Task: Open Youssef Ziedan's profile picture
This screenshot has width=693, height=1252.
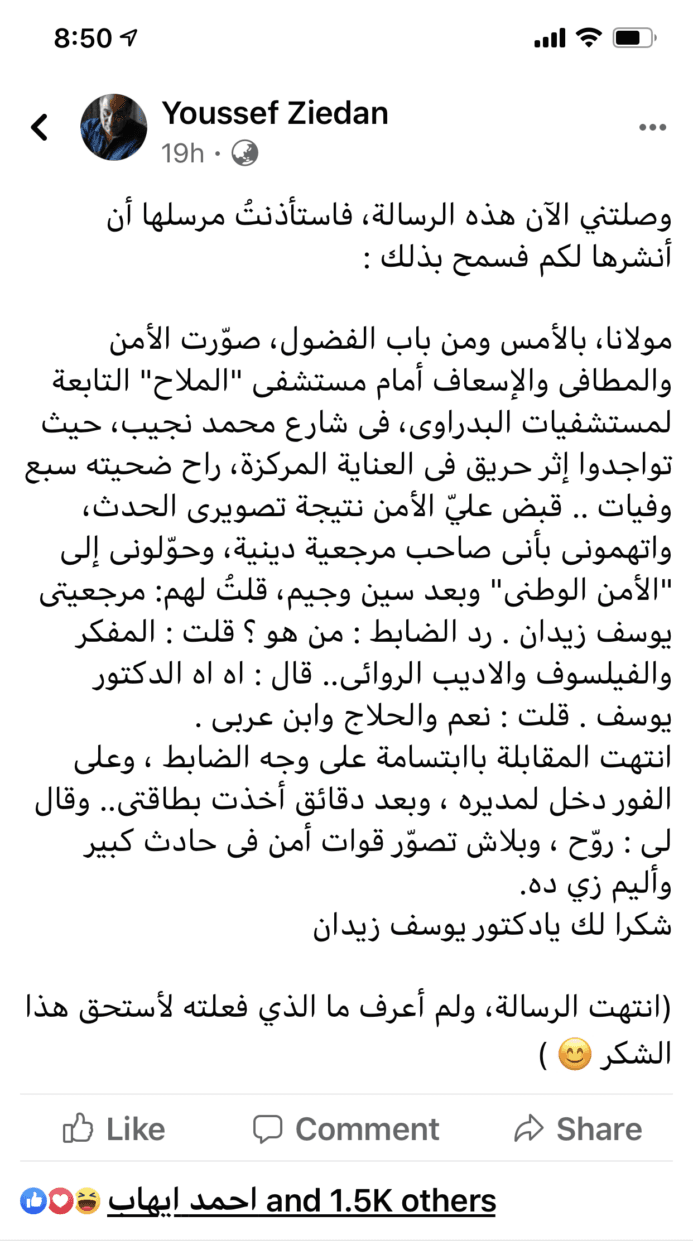Action: 113,127
